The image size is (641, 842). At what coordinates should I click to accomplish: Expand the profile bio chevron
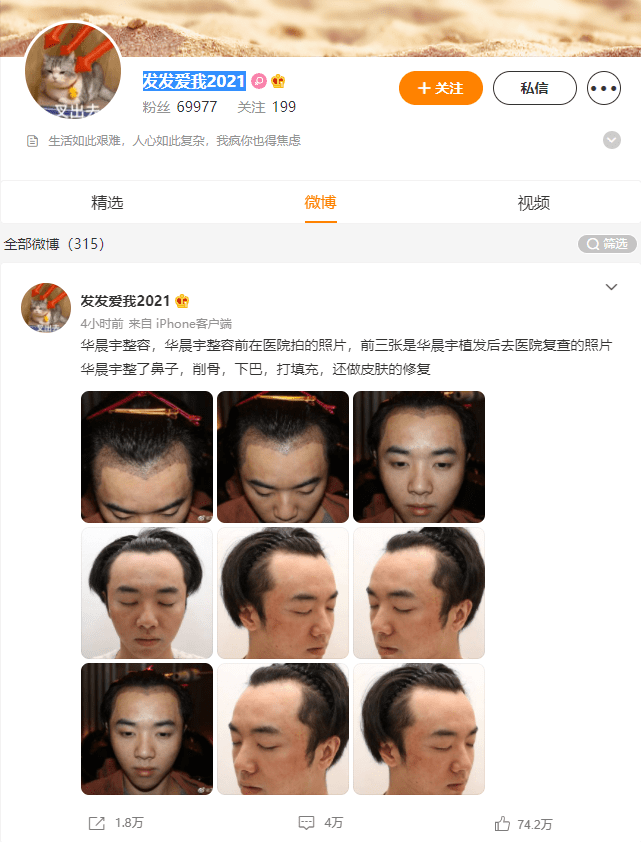(x=612, y=140)
